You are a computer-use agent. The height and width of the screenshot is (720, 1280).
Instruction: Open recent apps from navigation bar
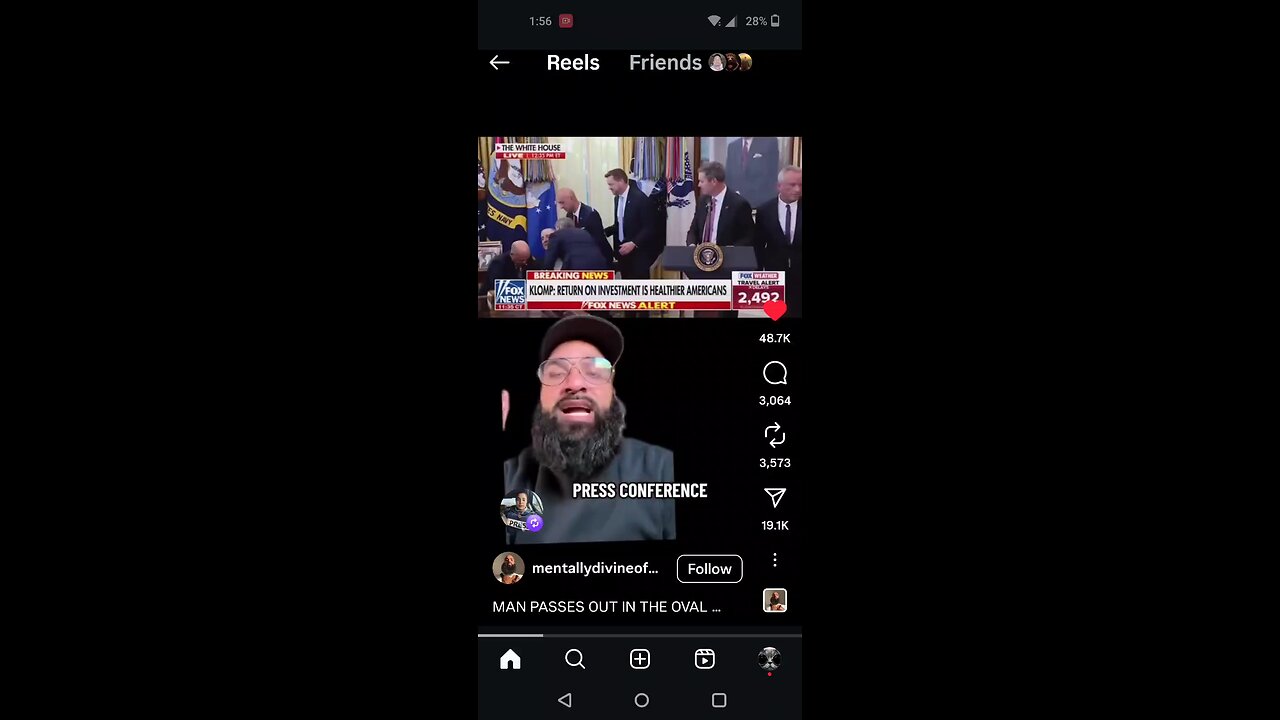tap(719, 701)
